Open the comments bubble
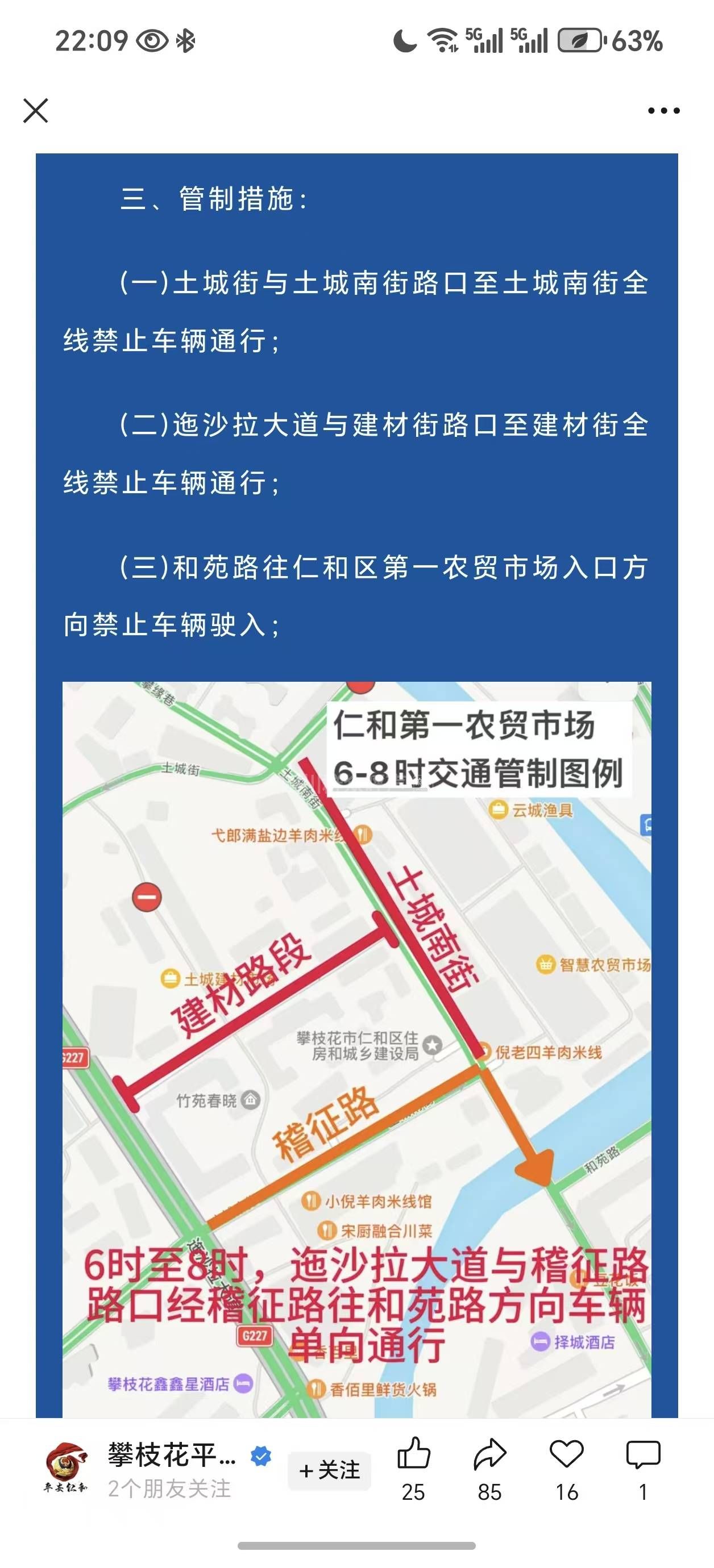The height and width of the screenshot is (1568, 714). click(x=643, y=1455)
